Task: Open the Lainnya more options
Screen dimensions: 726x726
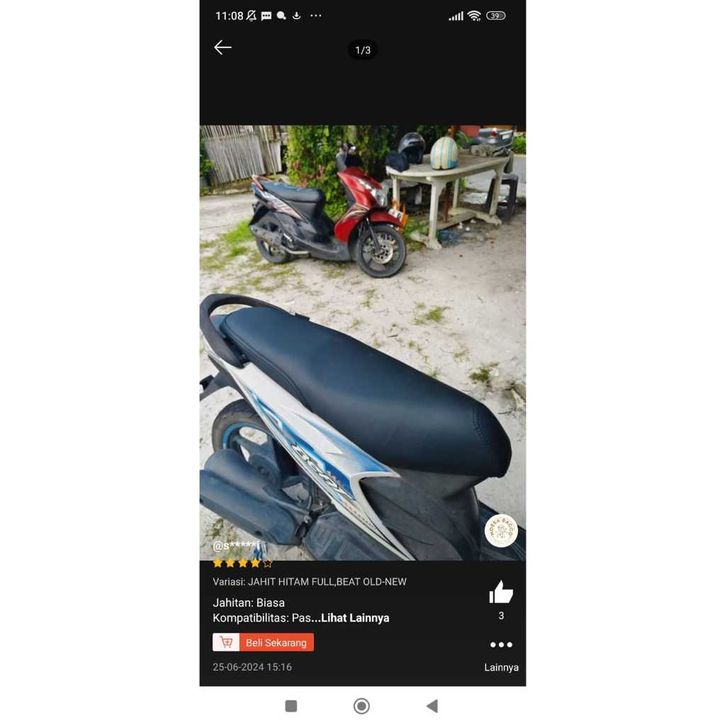Action: [501, 646]
